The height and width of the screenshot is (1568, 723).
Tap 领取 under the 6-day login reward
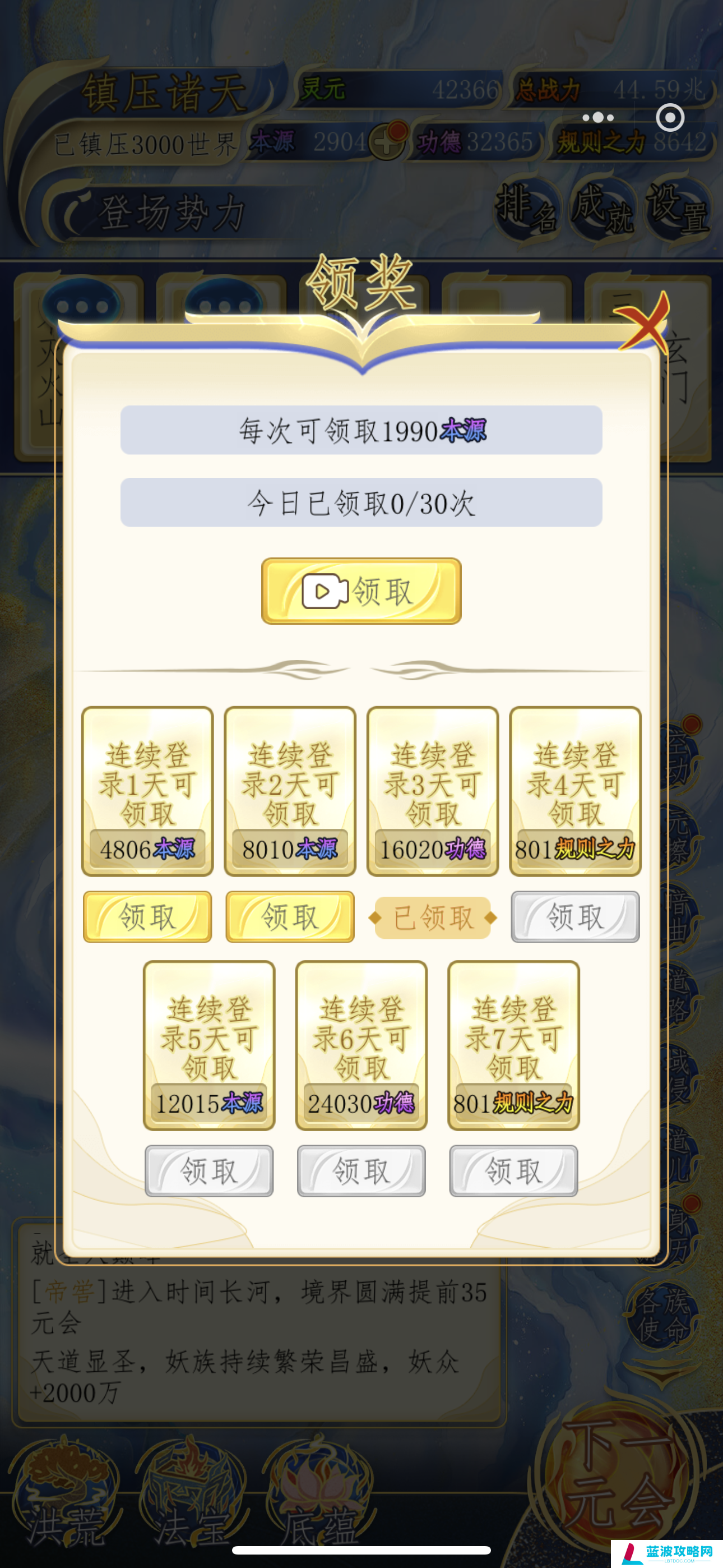click(361, 1170)
